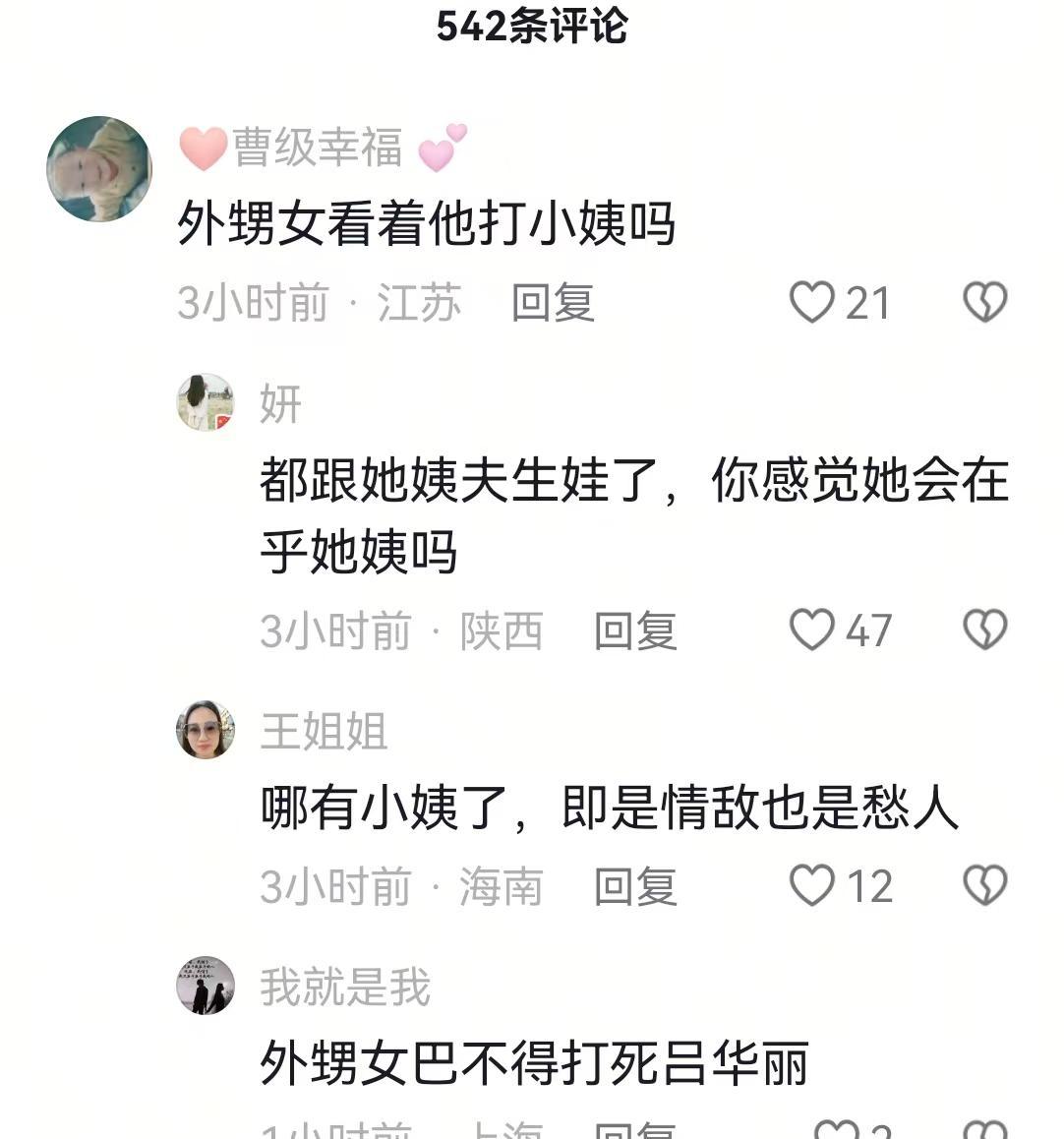The height and width of the screenshot is (1139, 1064).
Task: Like 曹级幸福's comment
Action: (812, 302)
